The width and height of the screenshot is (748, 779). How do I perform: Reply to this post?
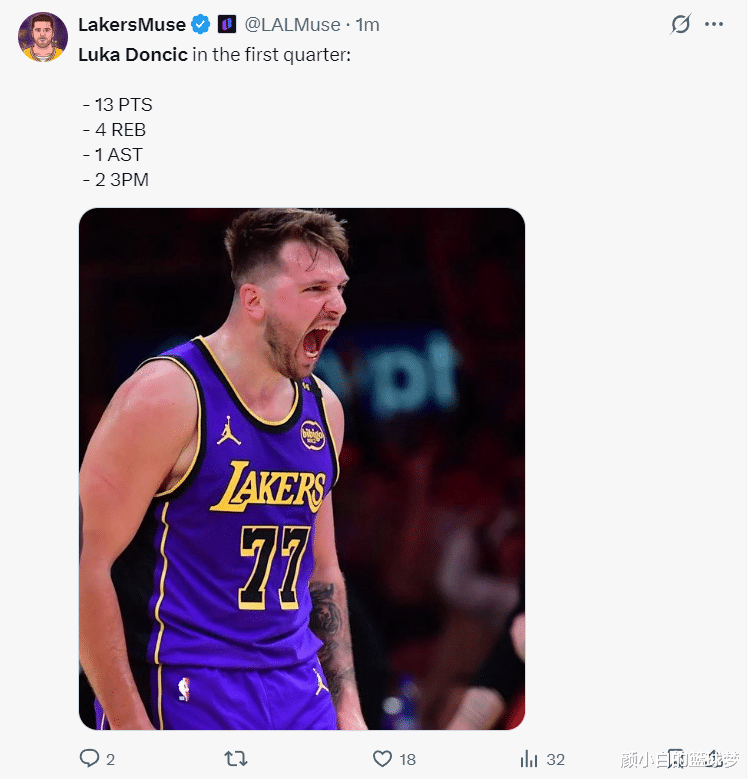pyautogui.click(x=90, y=759)
